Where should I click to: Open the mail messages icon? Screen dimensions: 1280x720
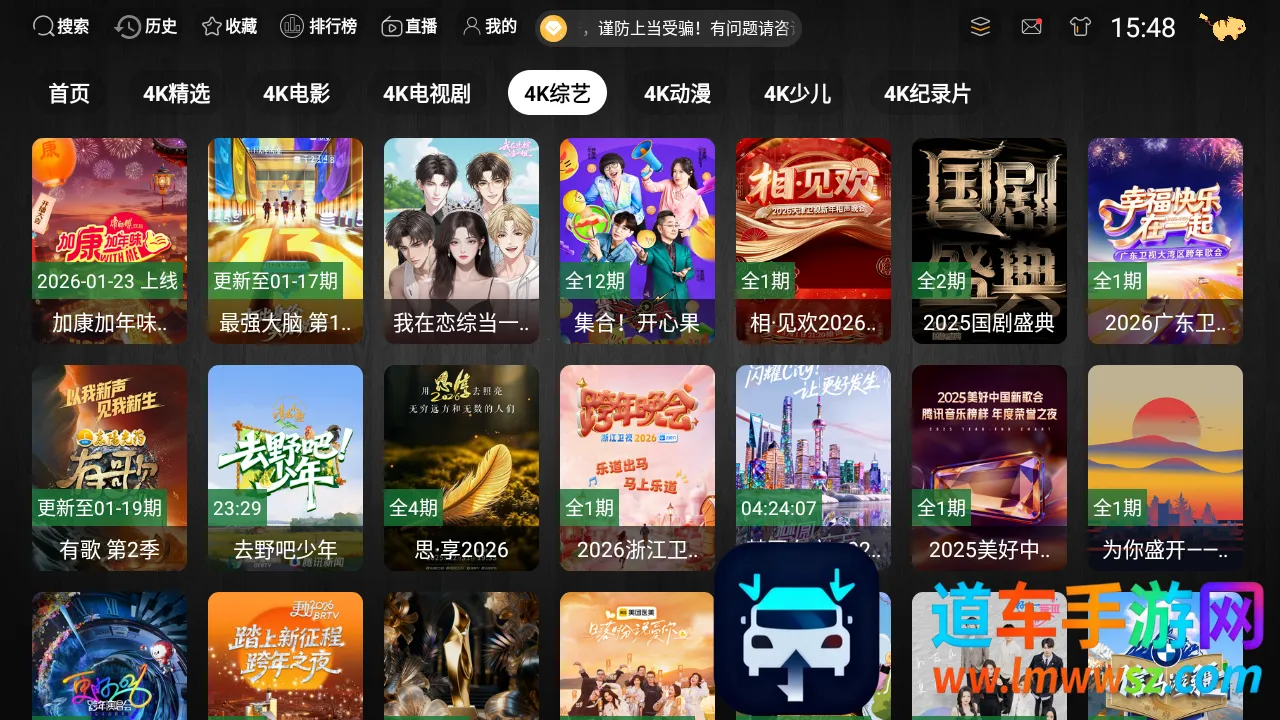[1031, 27]
